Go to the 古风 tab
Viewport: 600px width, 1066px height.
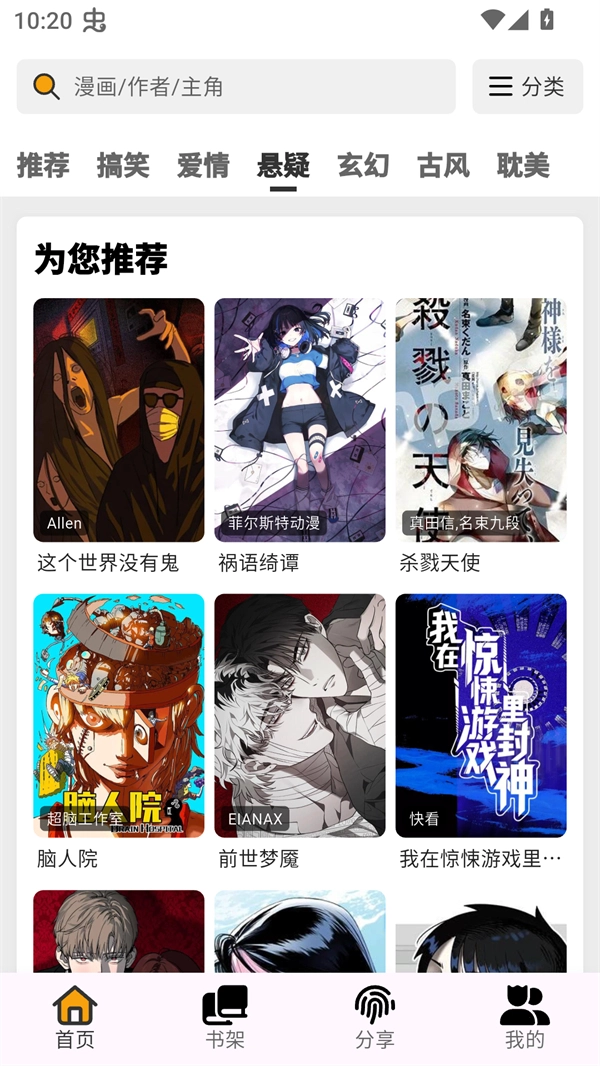pos(443,165)
